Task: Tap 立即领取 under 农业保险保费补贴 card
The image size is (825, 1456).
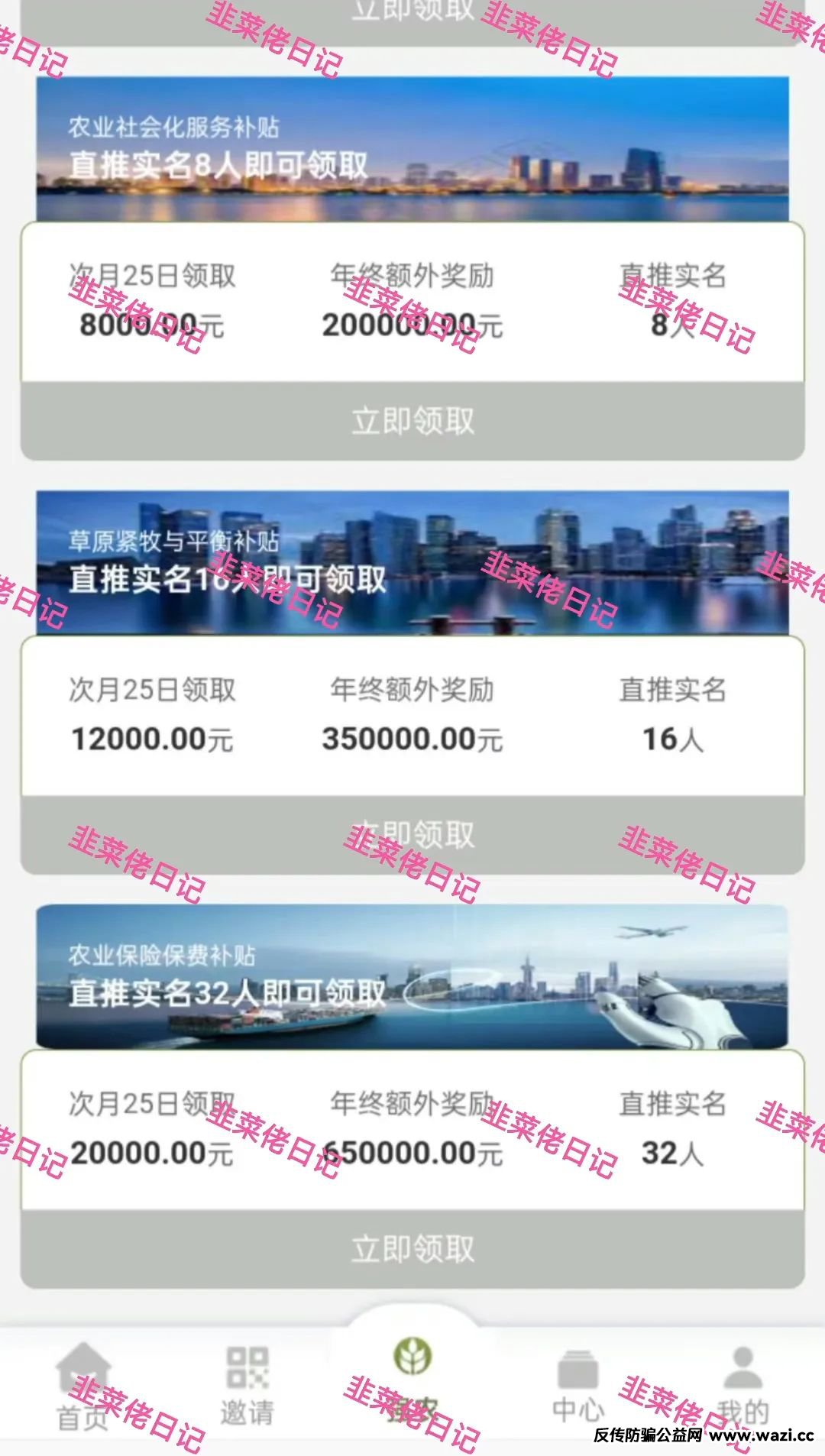Action: [x=412, y=1249]
